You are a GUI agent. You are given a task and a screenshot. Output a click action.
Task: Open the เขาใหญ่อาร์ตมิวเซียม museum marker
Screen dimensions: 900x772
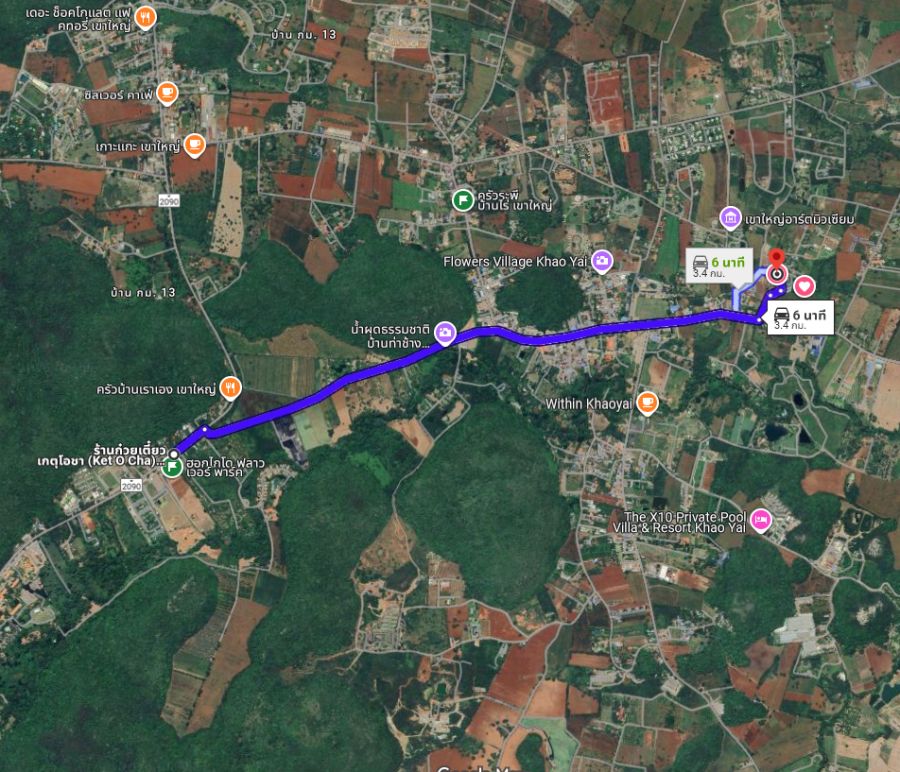coord(731,217)
